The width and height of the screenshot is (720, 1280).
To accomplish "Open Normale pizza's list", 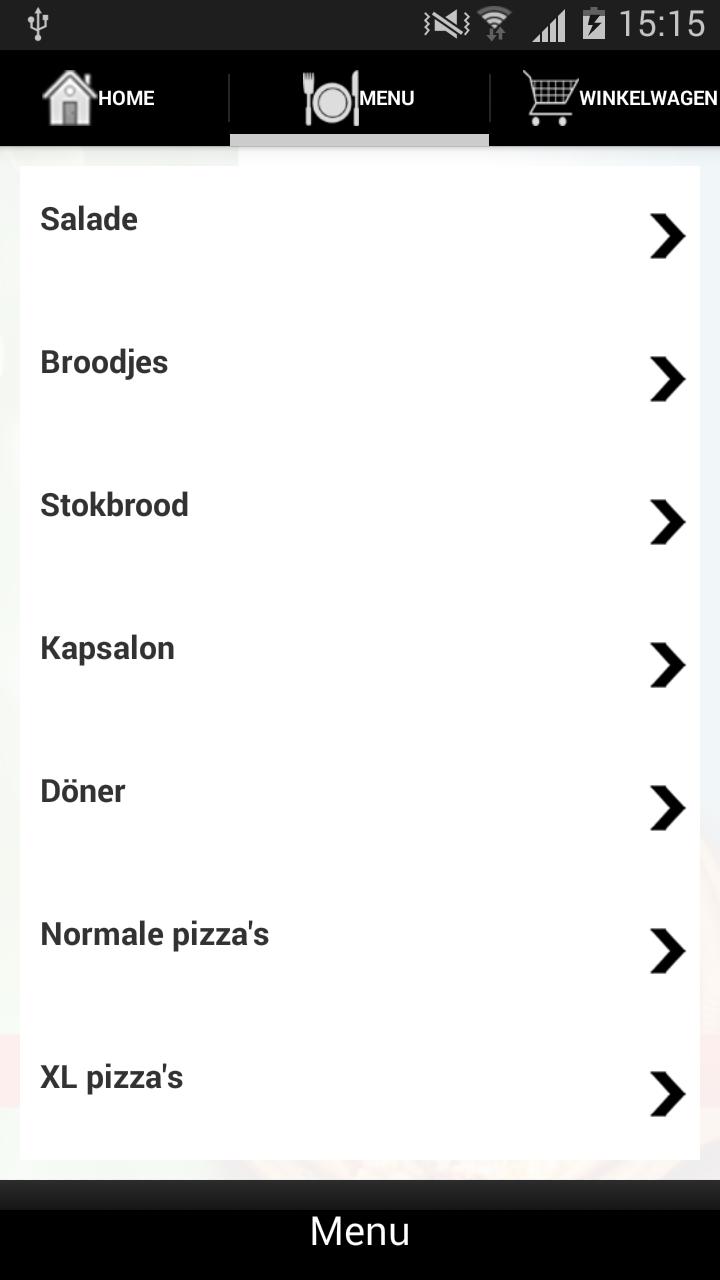I will coord(360,950).
